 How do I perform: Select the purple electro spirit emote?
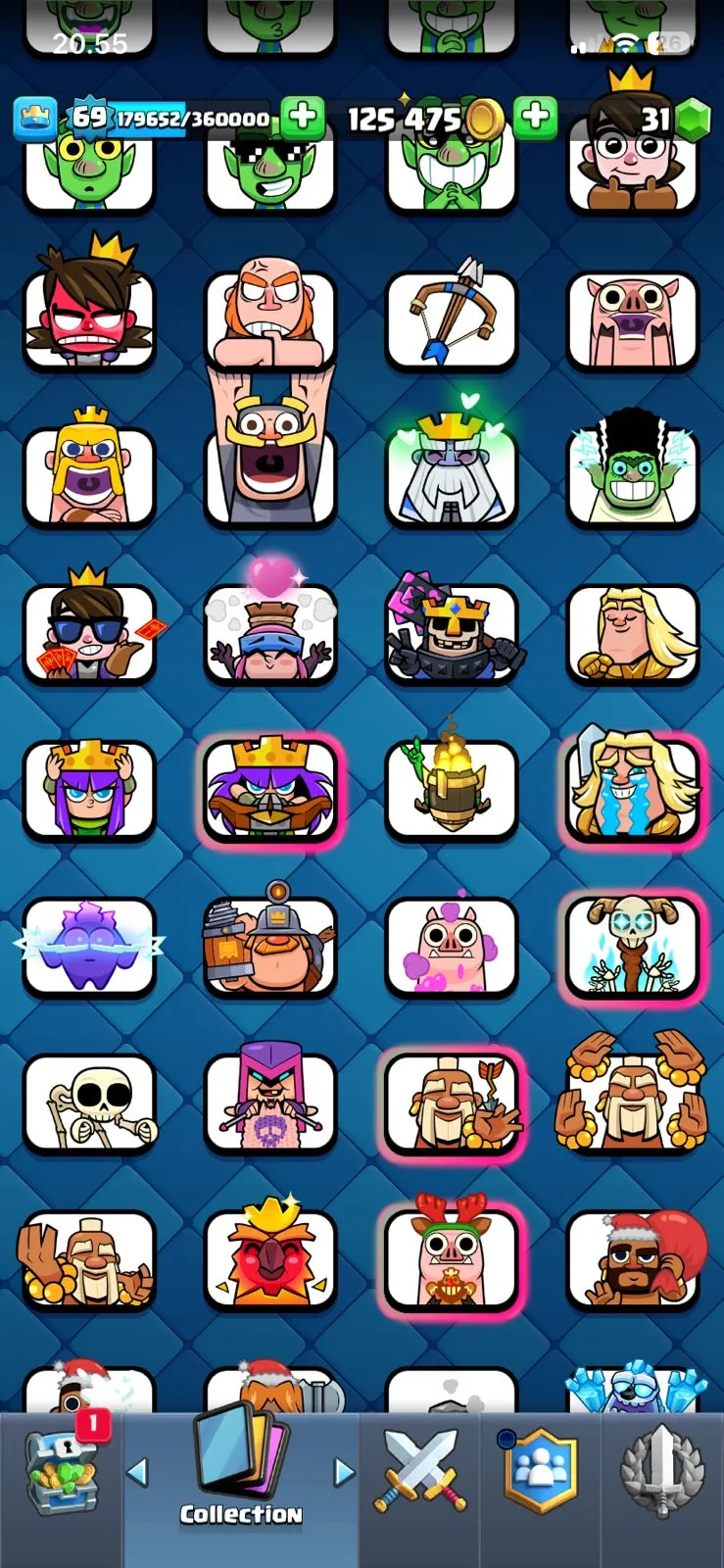[89, 947]
